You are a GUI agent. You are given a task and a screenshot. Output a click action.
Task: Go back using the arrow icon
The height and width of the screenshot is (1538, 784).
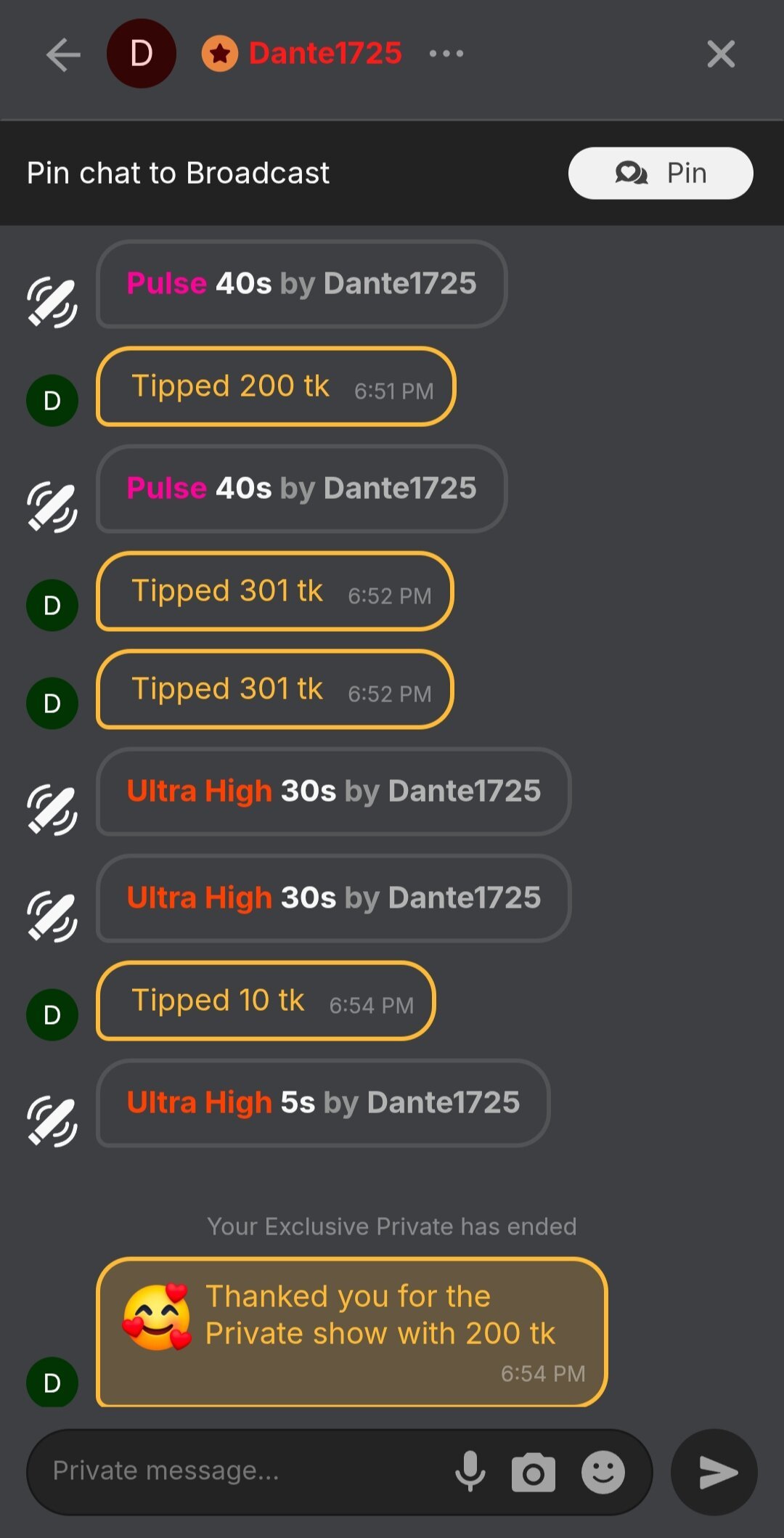tap(63, 54)
